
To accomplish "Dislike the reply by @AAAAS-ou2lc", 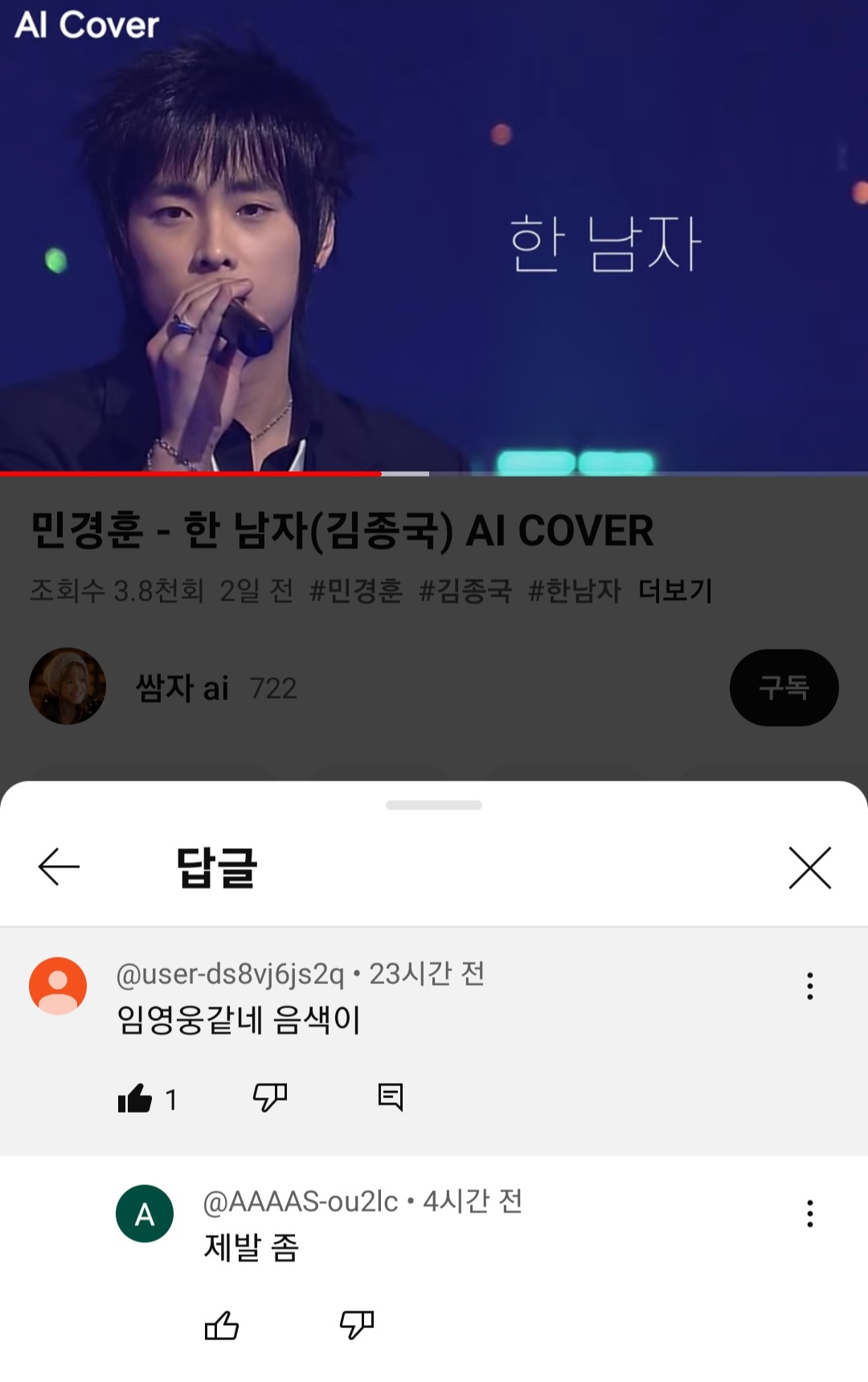I will point(357,1324).
